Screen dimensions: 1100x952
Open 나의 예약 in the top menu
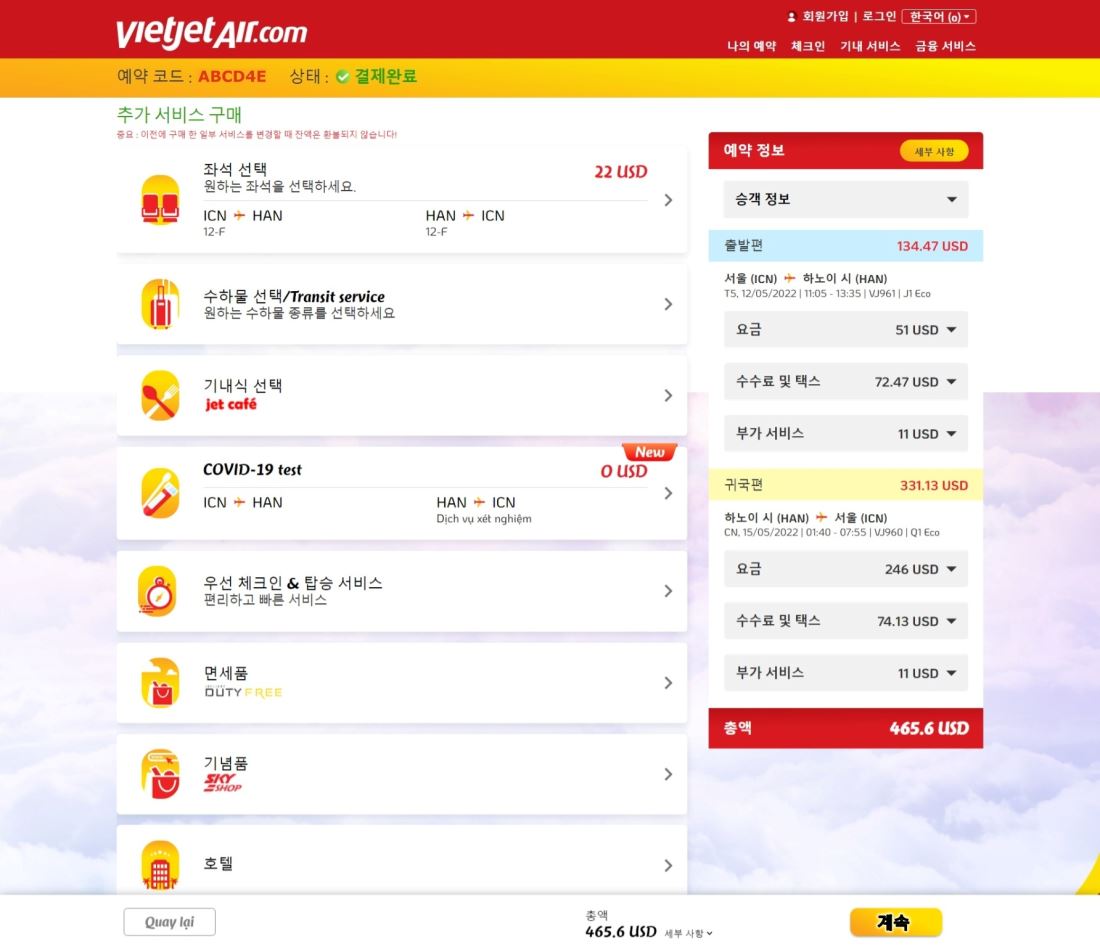pos(751,46)
